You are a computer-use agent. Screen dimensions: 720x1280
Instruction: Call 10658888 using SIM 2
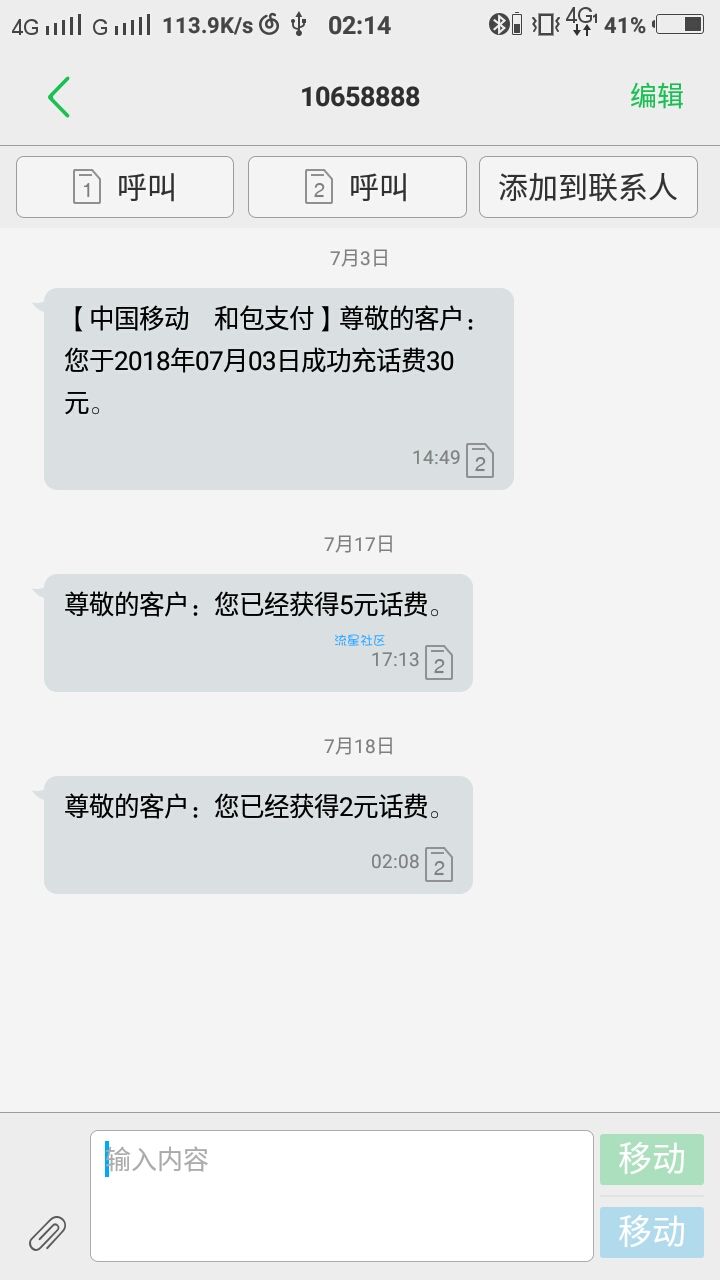(357, 187)
